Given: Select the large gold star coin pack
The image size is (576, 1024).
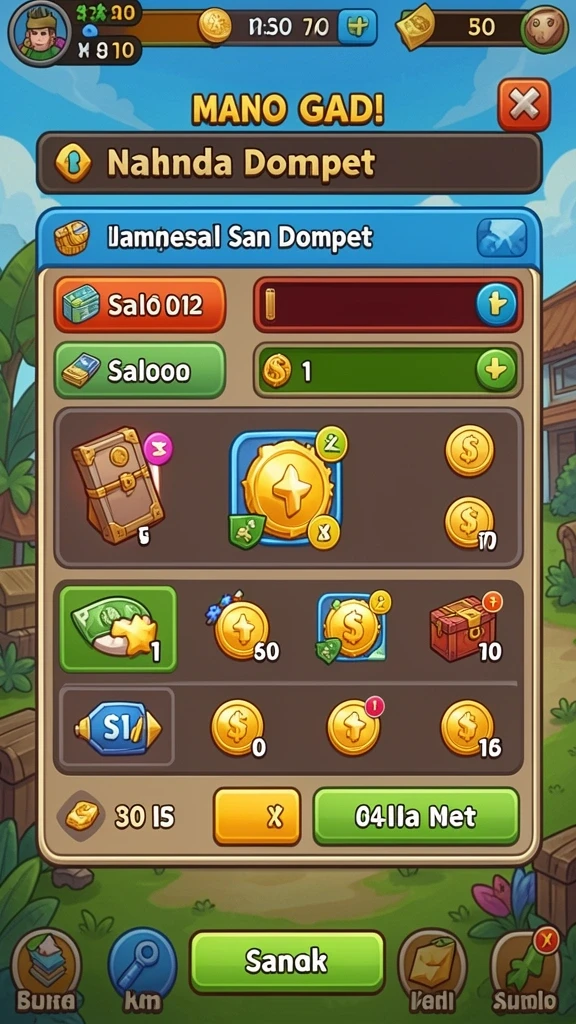Looking at the screenshot, I should (285, 487).
